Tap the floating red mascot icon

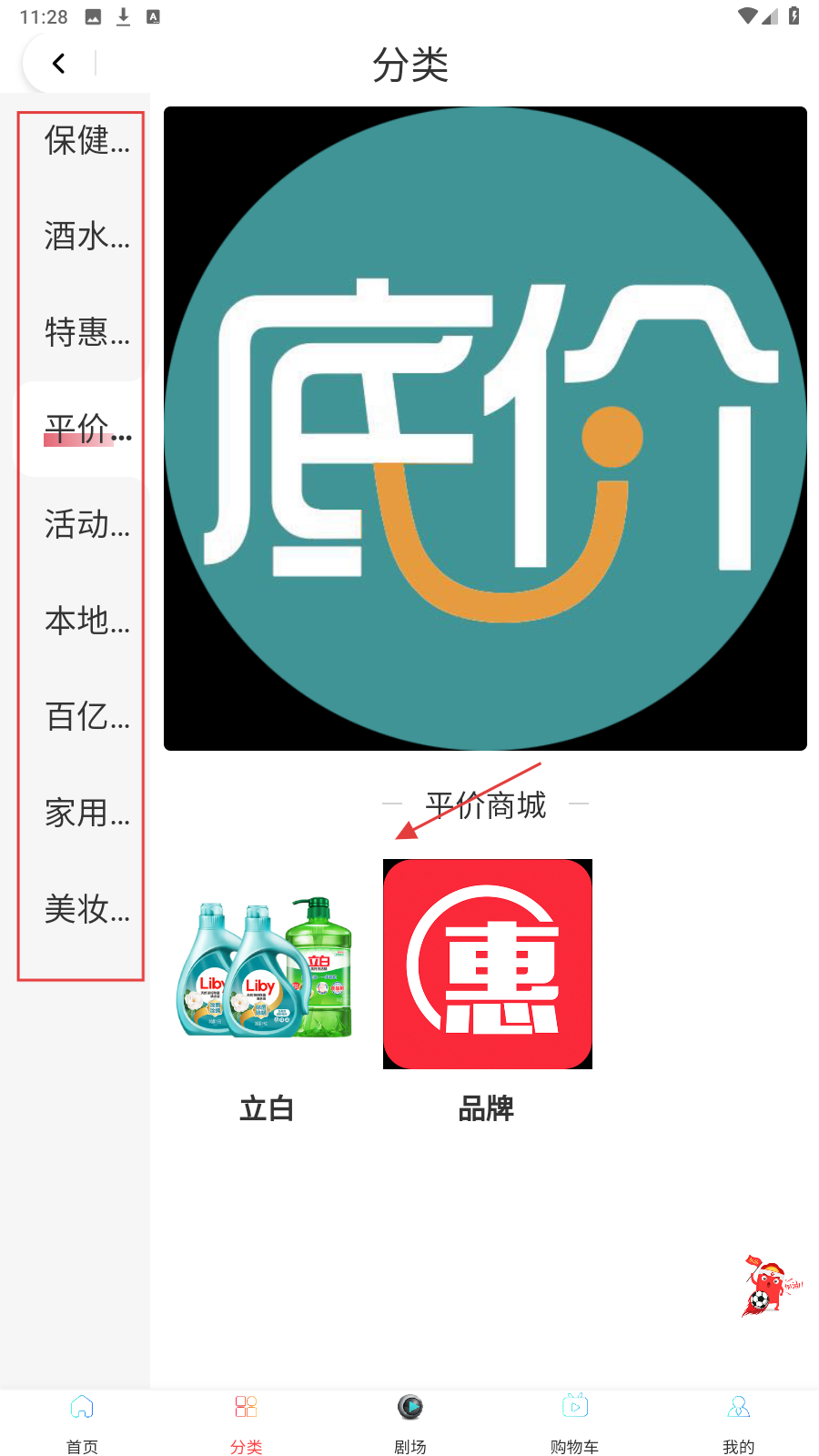pos(771,1285)
